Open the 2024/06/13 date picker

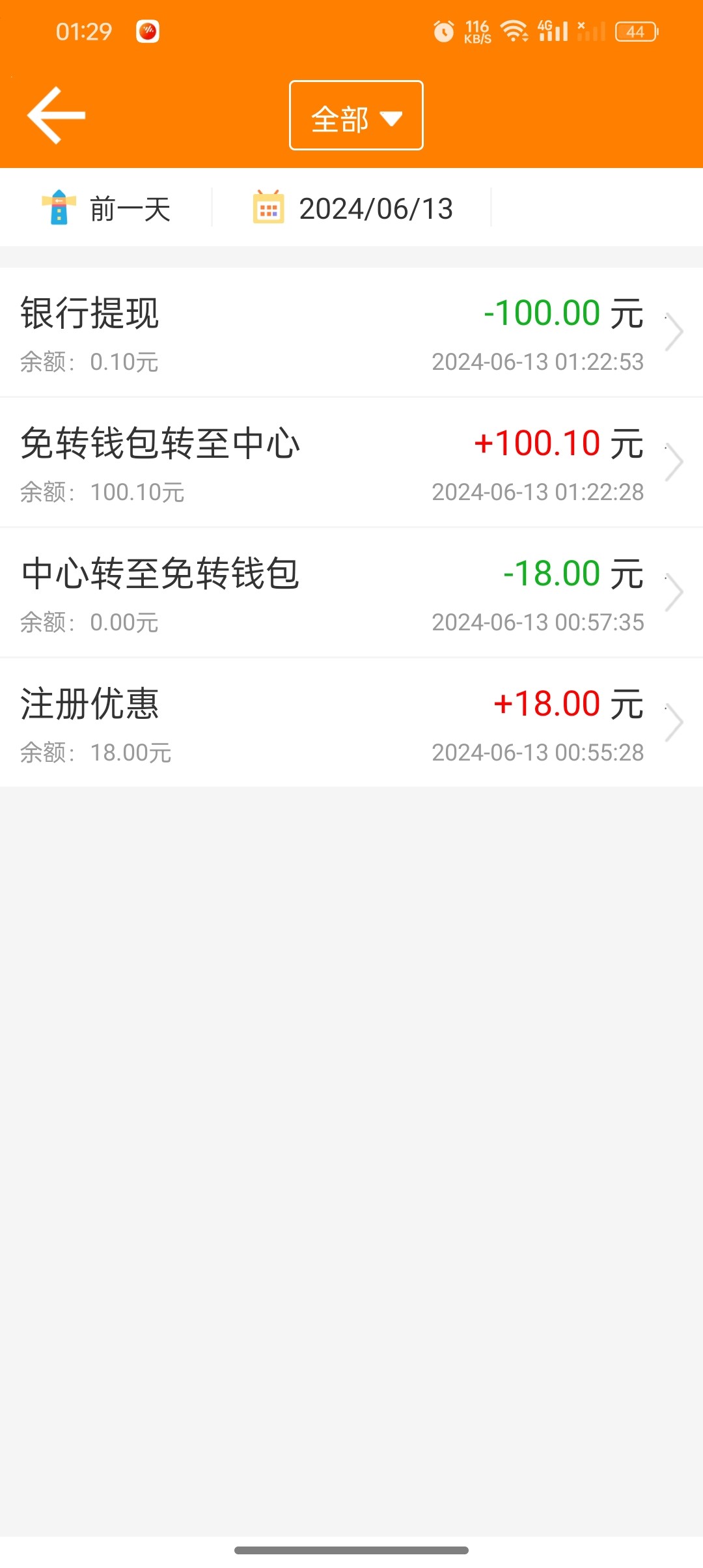tap(353, 208)
